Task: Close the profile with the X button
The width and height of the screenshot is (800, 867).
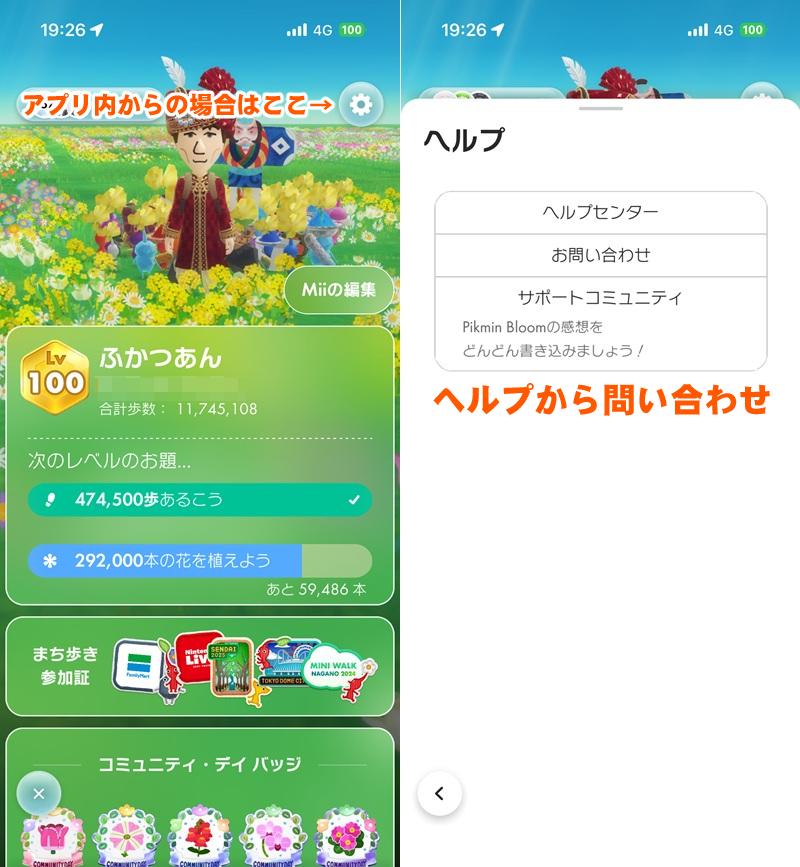Action: 39,794
